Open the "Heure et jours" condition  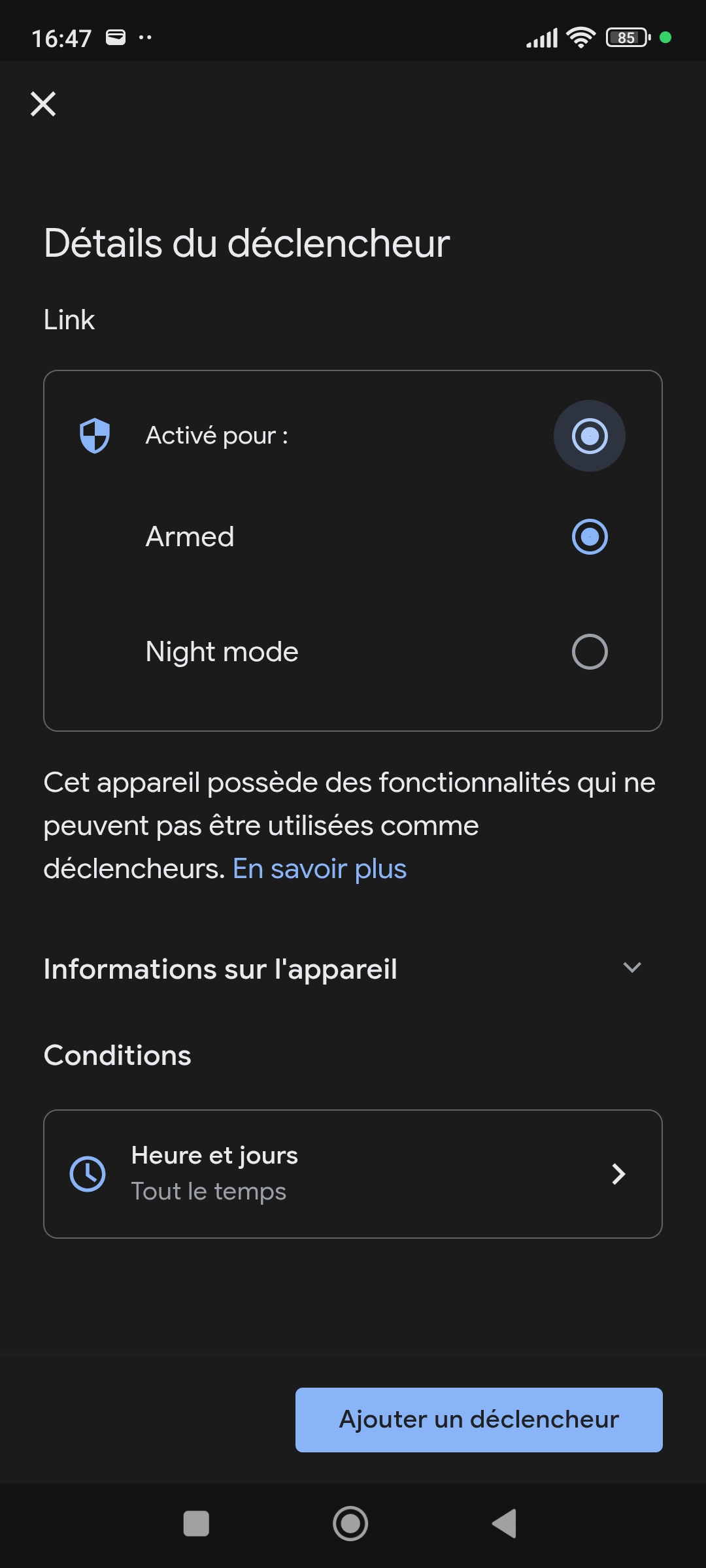[x=353, y=1173]
